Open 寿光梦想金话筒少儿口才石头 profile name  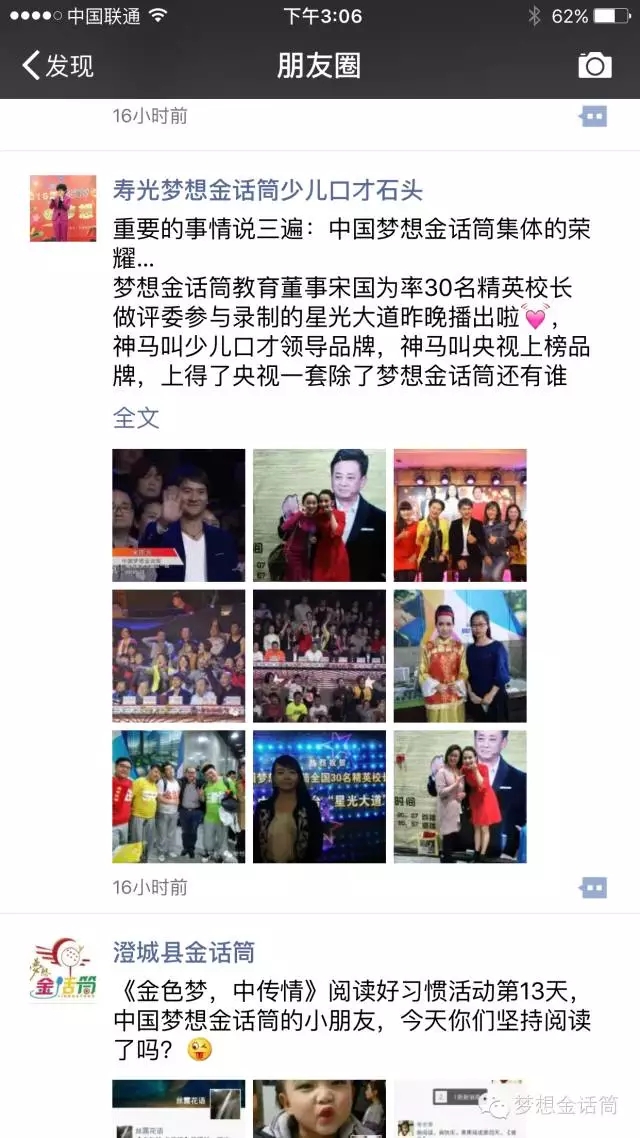(x=268, y=190)
